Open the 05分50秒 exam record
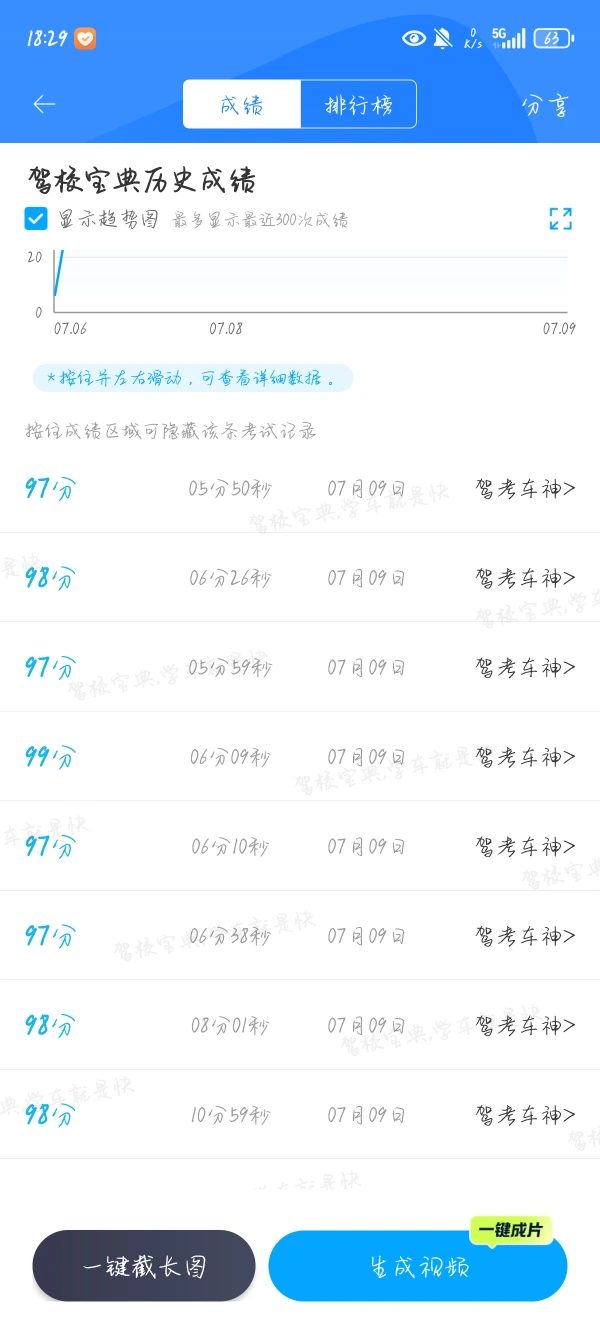 coord(300,489)
